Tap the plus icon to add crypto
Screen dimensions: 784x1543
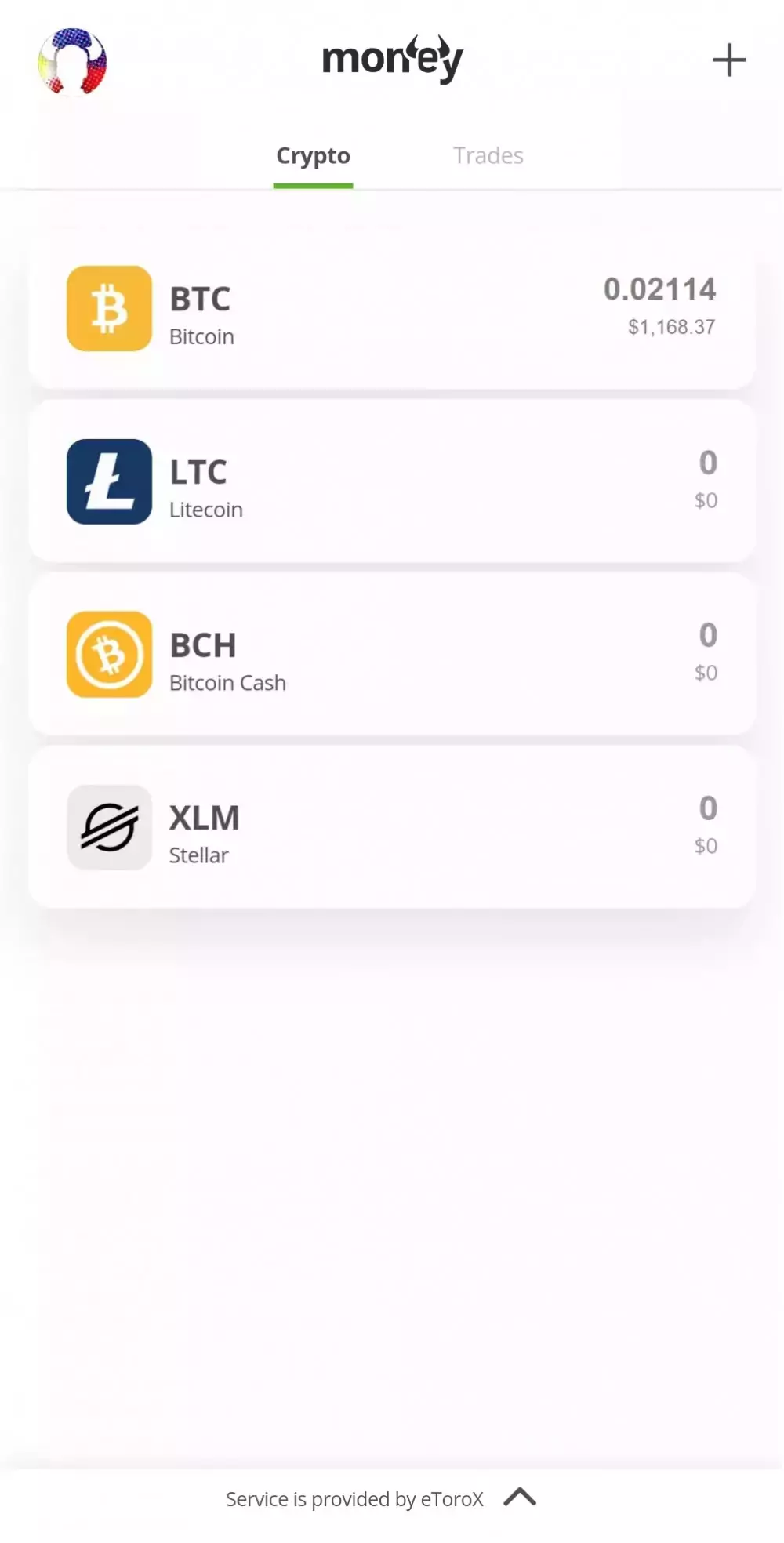tap(729, 60)
